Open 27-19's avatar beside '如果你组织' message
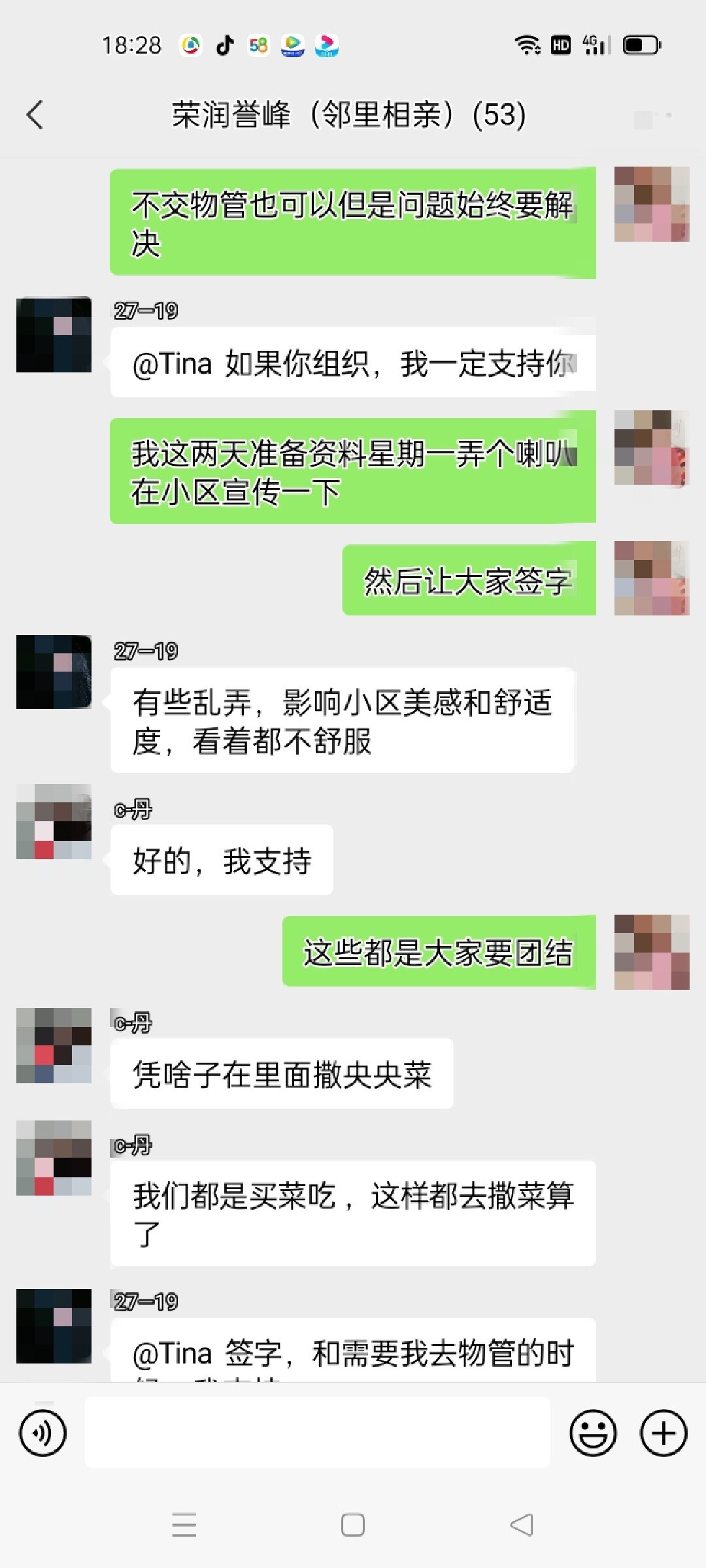706x1568 pixels. click(54, 335)
